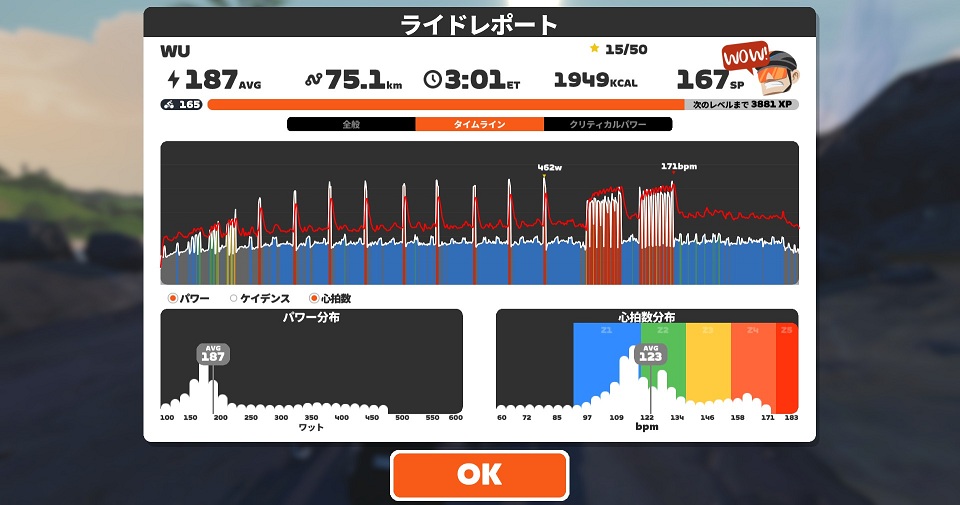Tap OK to close the ride report
Viewport: 960px width, 505px height.
tap(479, 475)
